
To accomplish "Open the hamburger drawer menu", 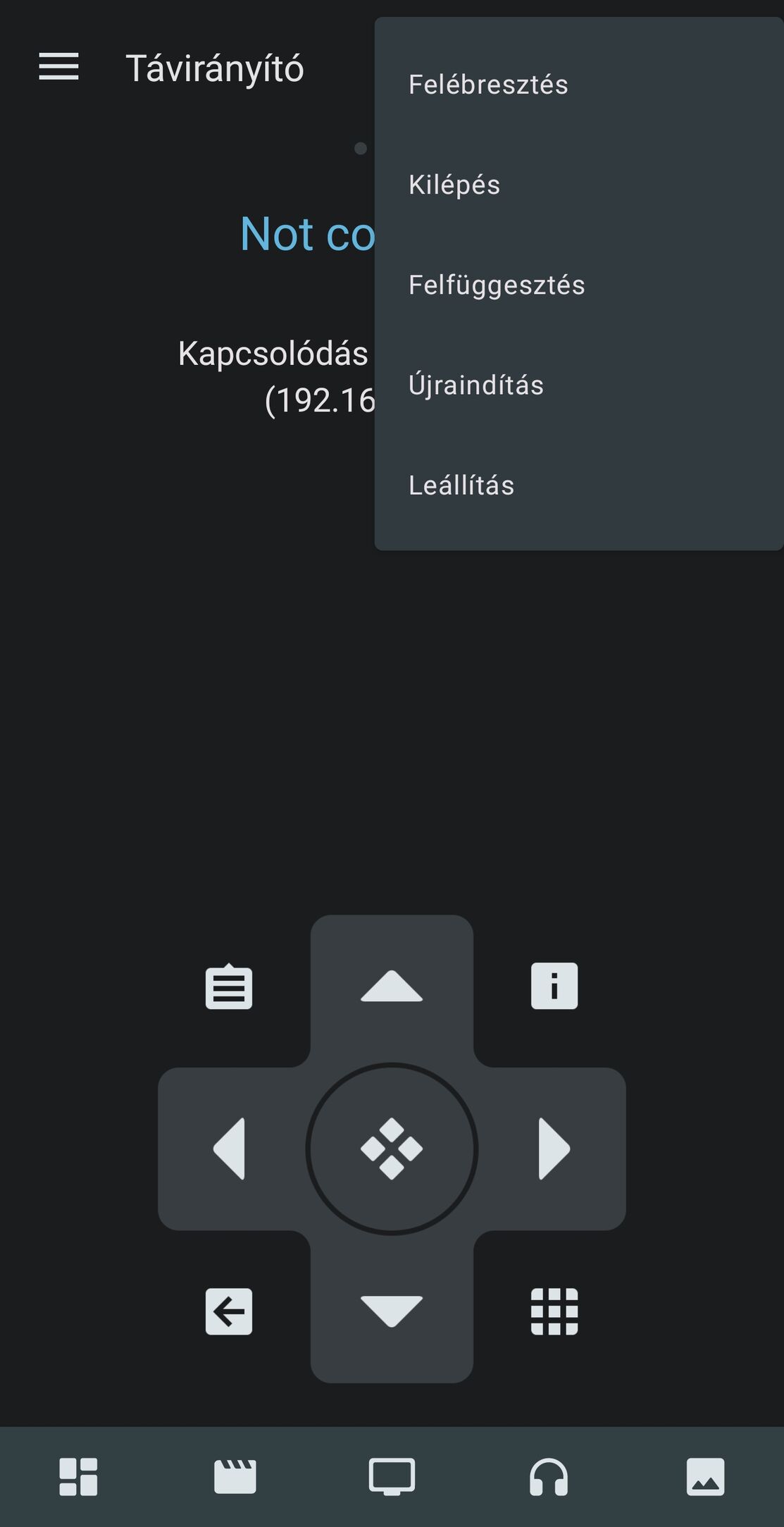I will 58,67.
